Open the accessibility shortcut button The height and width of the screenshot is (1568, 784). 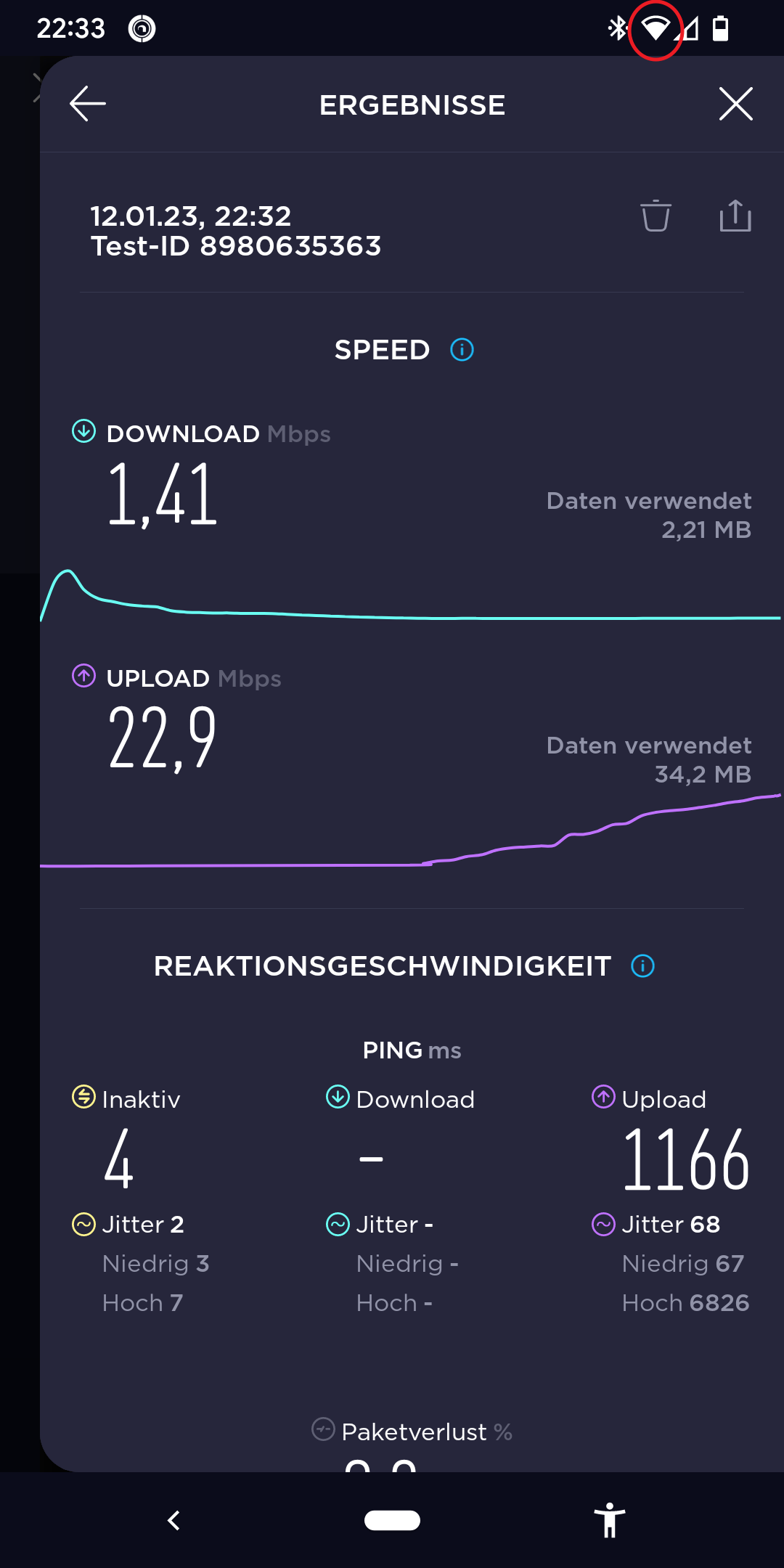click(x=610, y=1520)
